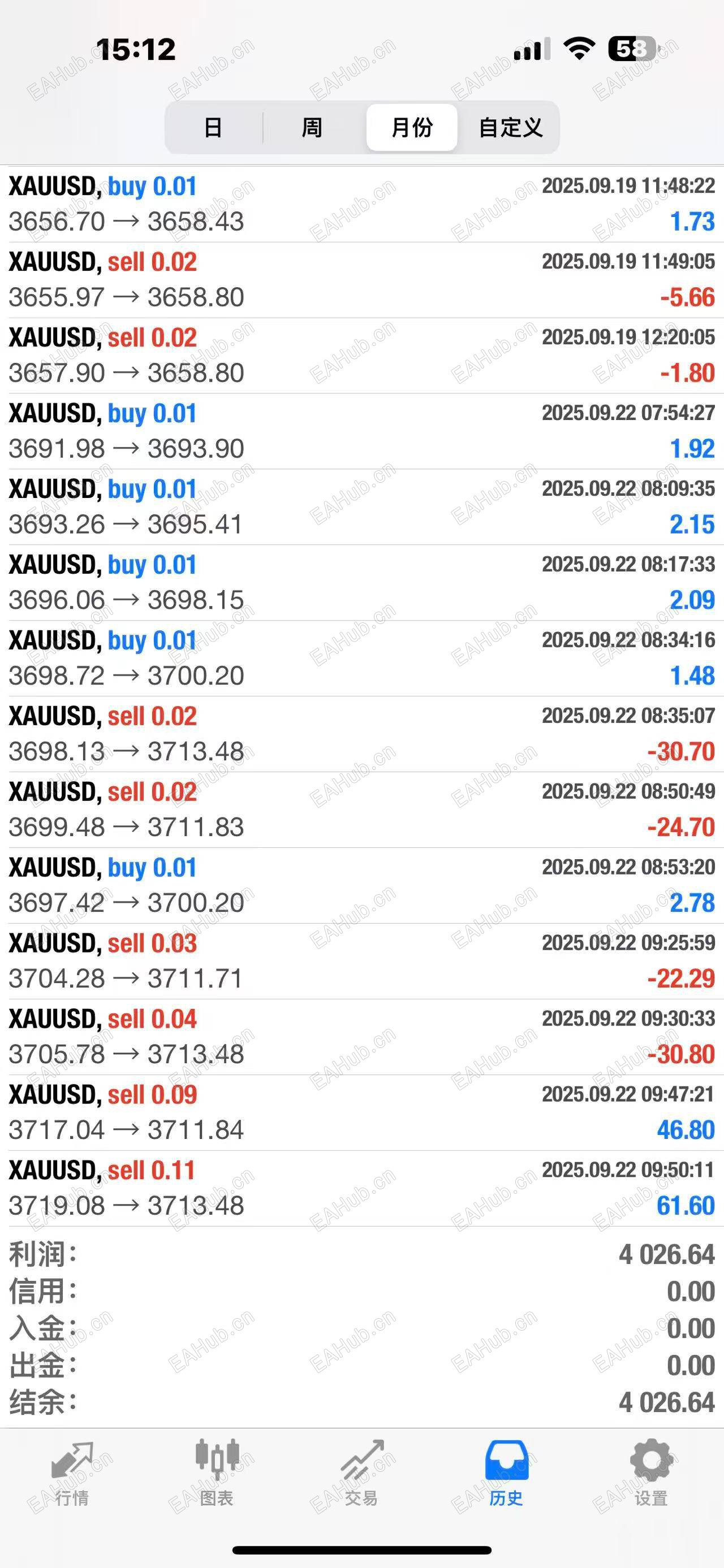The width and height of the screenshot is (724, 1568).
Task: Open the buy trade closed at 11:48:22
Action: (361, 204)
